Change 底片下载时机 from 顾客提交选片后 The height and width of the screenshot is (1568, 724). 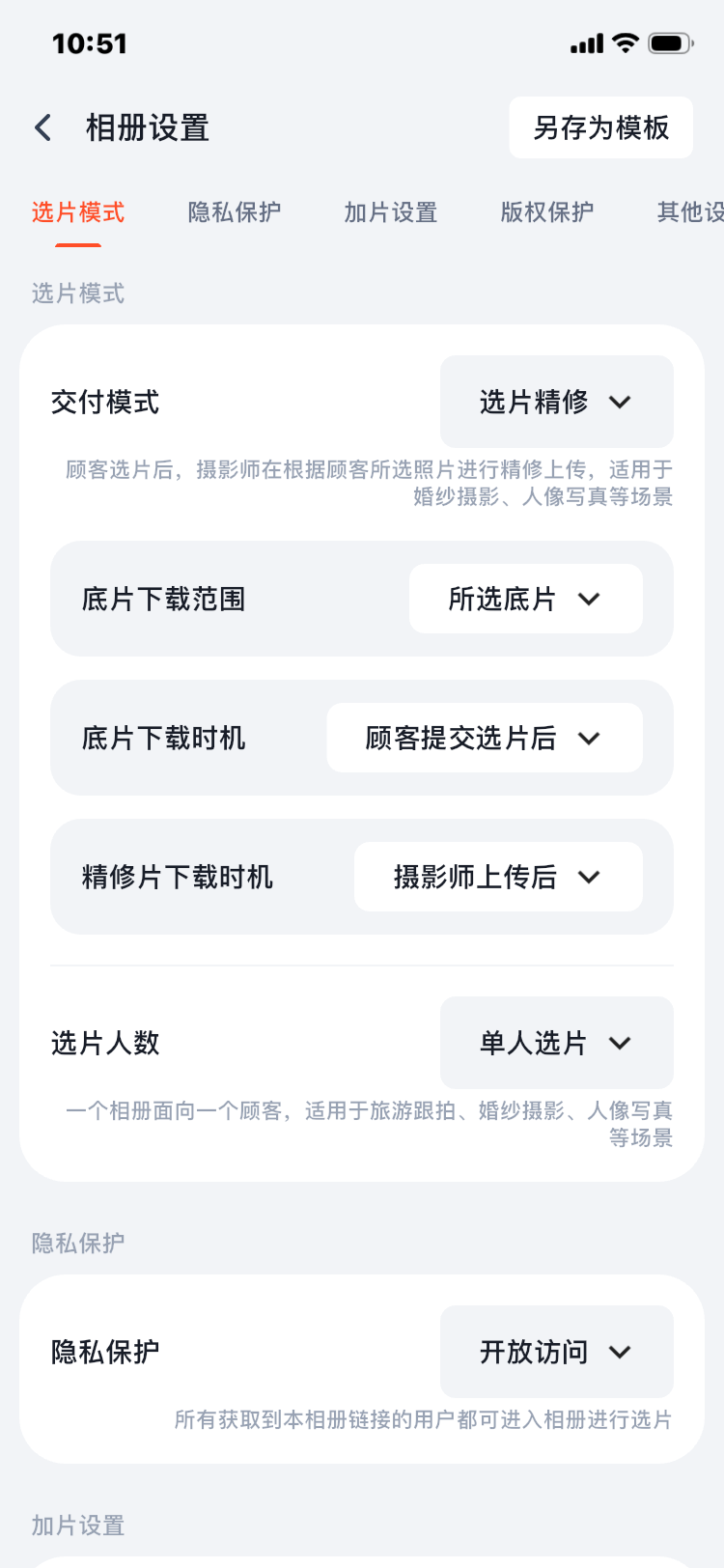[485, 738]
